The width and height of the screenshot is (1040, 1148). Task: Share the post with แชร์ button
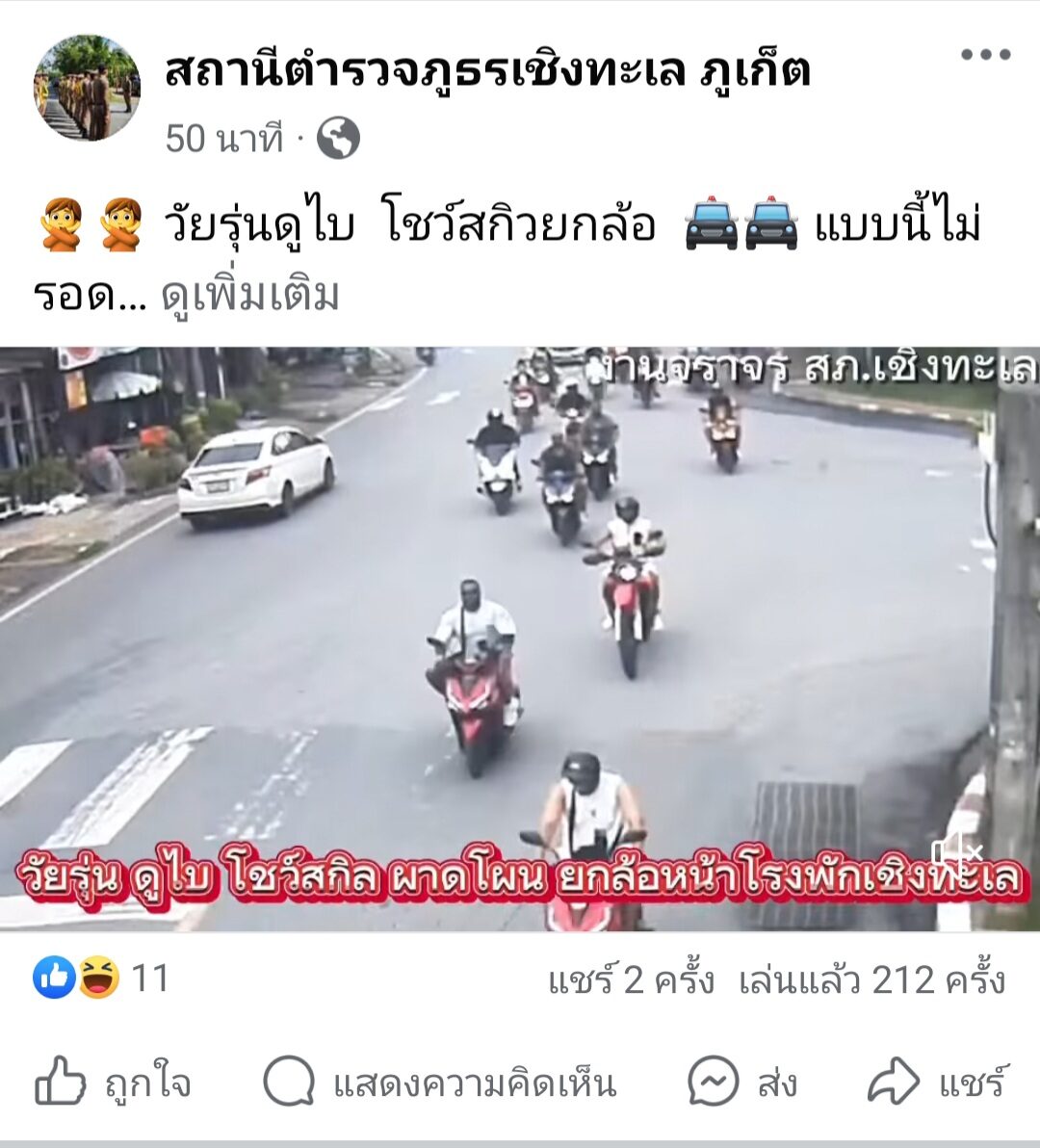pyautogui.click(x=937, y=1083)
